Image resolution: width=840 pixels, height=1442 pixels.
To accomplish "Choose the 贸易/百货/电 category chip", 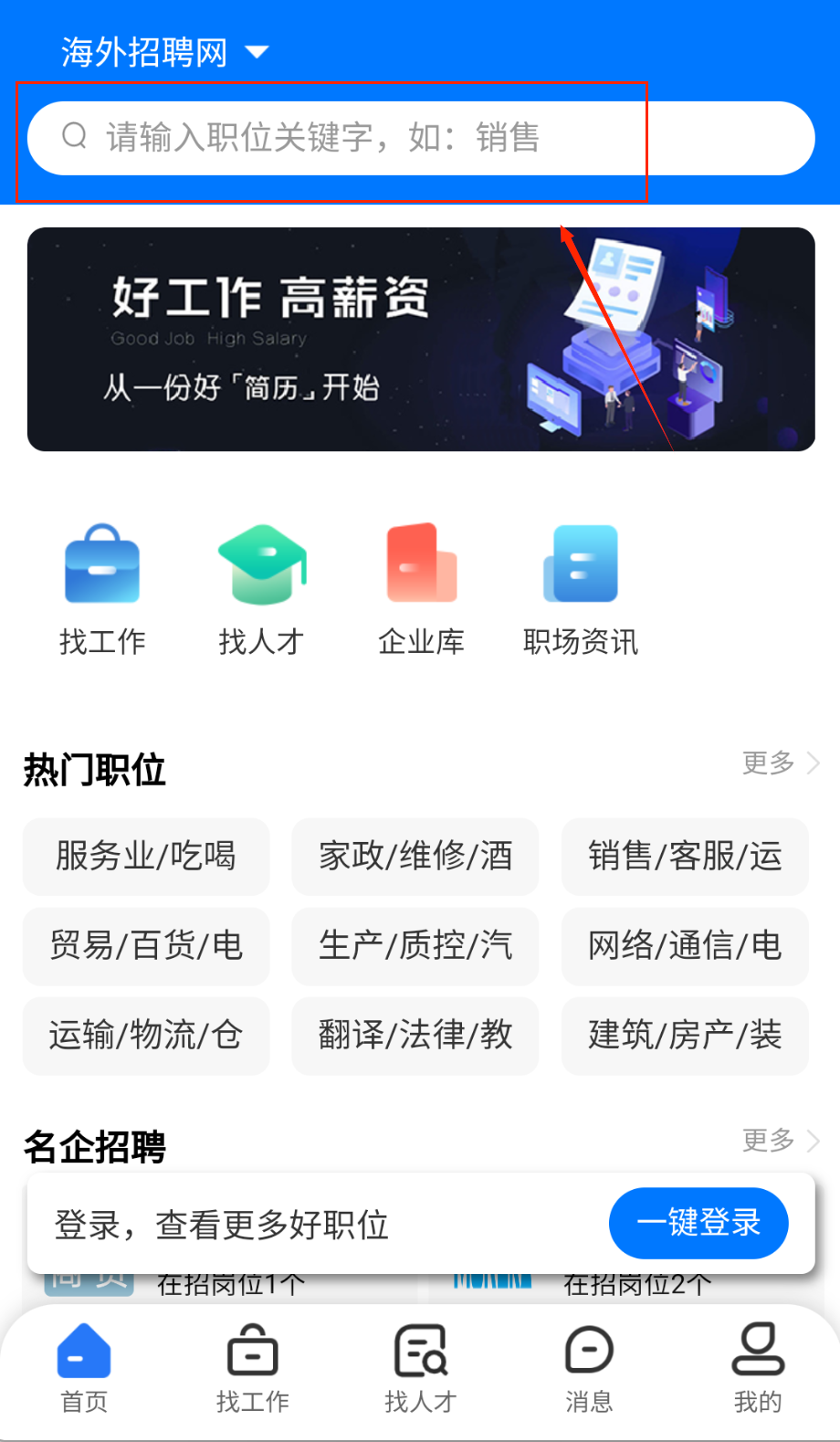I will (146, 946).
